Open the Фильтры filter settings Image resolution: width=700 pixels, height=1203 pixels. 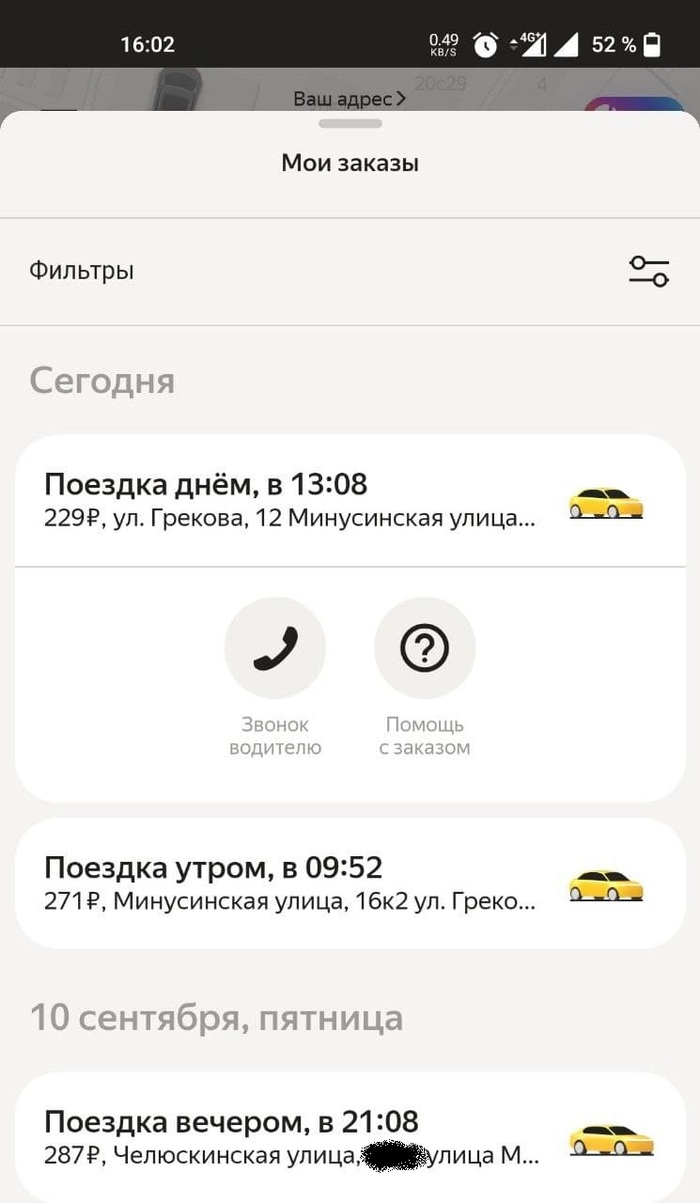[x=648, y=271]
